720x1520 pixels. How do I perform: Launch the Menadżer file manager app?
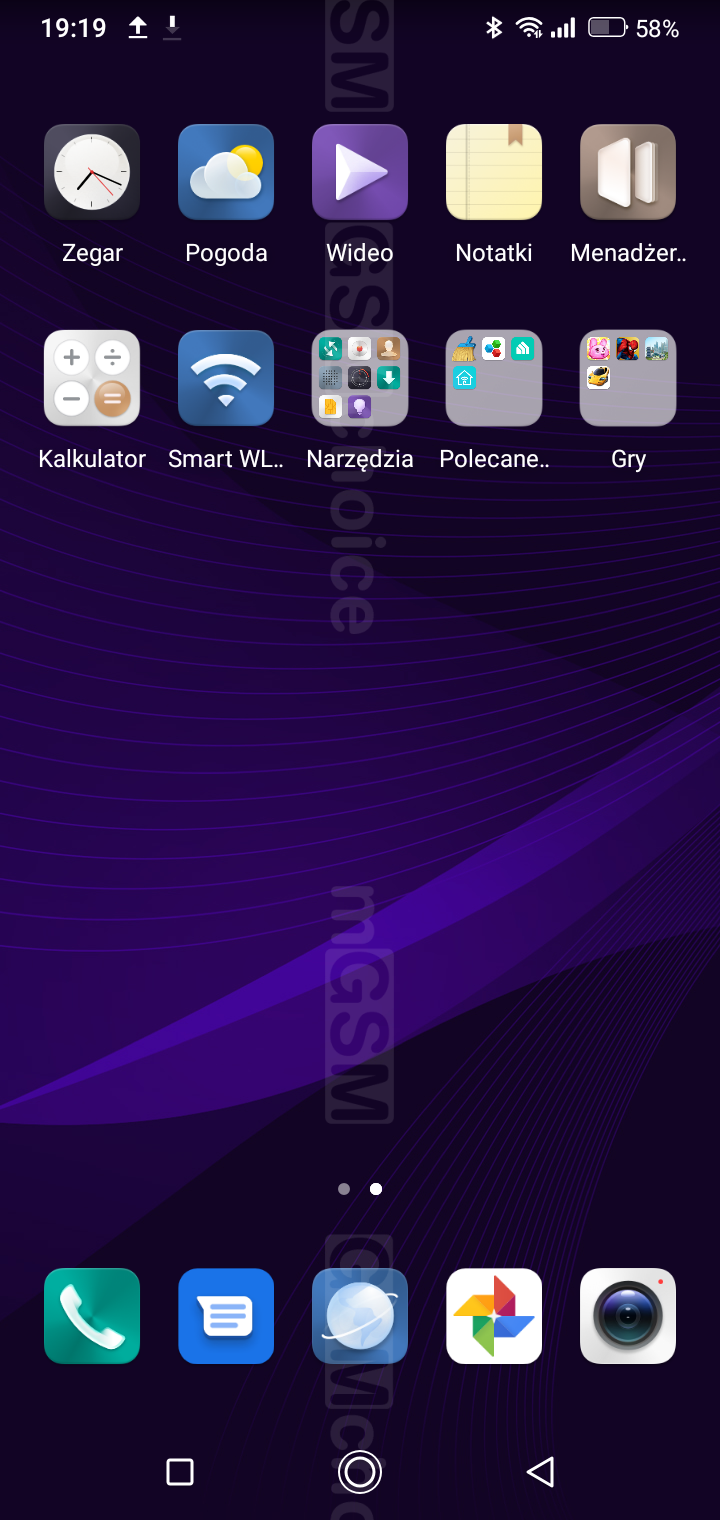pyautogui.click(x=628, y=172)
